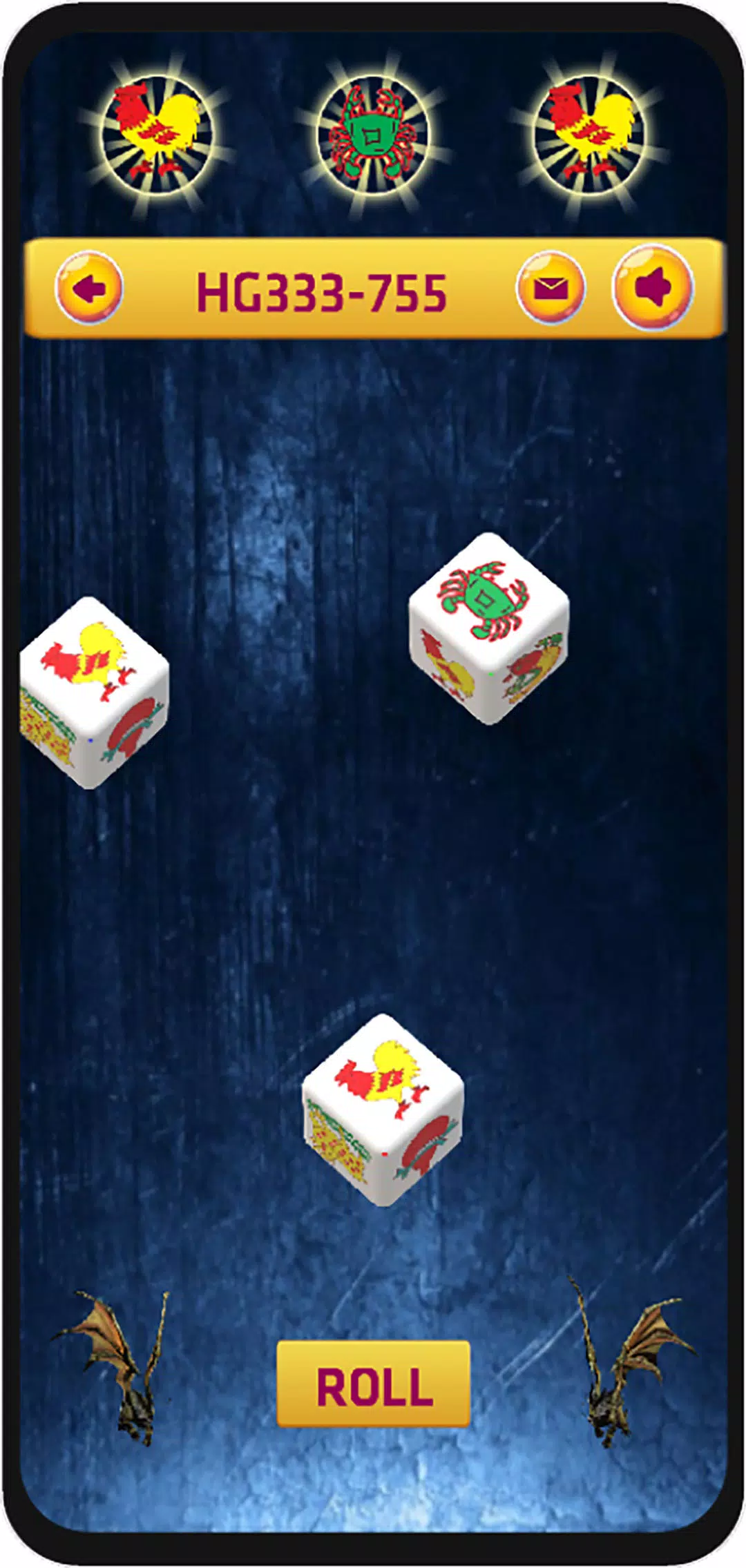The height and width of the screenshot is (1568, 746).
Task: Tap the back arrow button
Action: pos(88,288)
